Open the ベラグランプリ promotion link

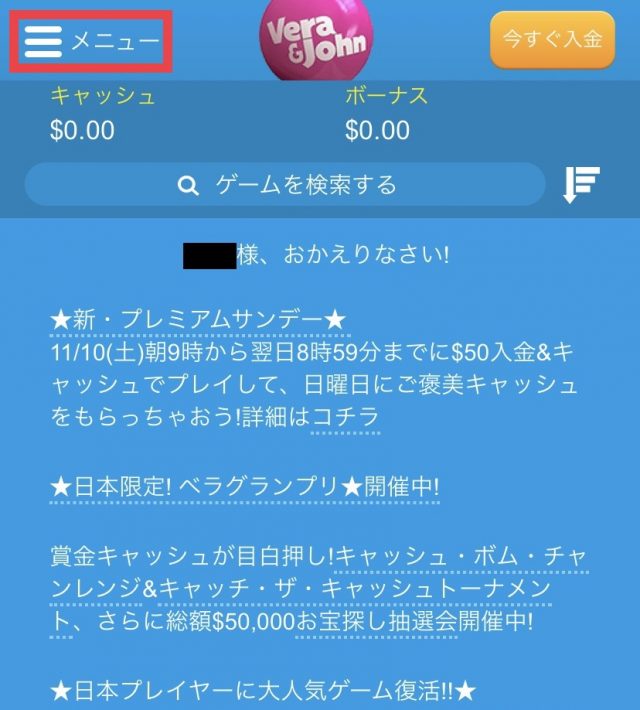(x=245, y=487)
